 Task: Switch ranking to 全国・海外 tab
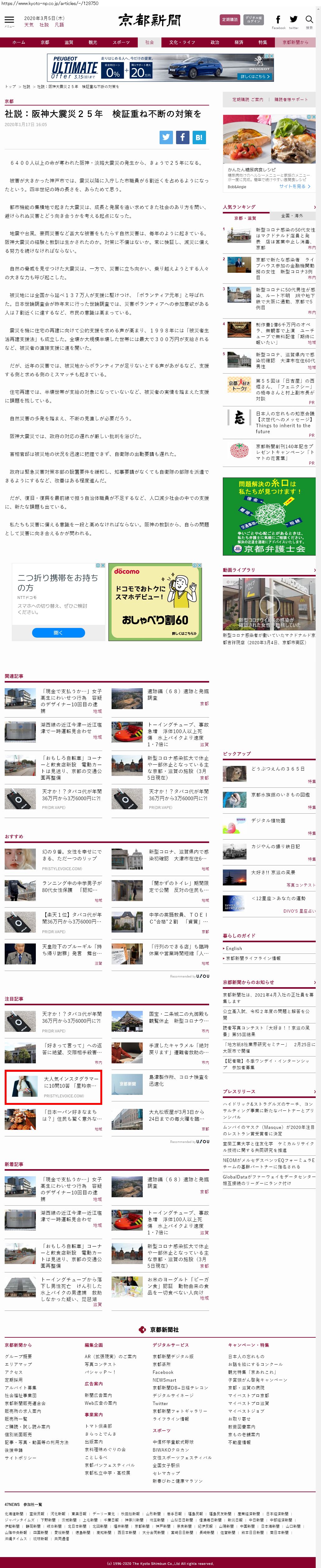point(292,216)
